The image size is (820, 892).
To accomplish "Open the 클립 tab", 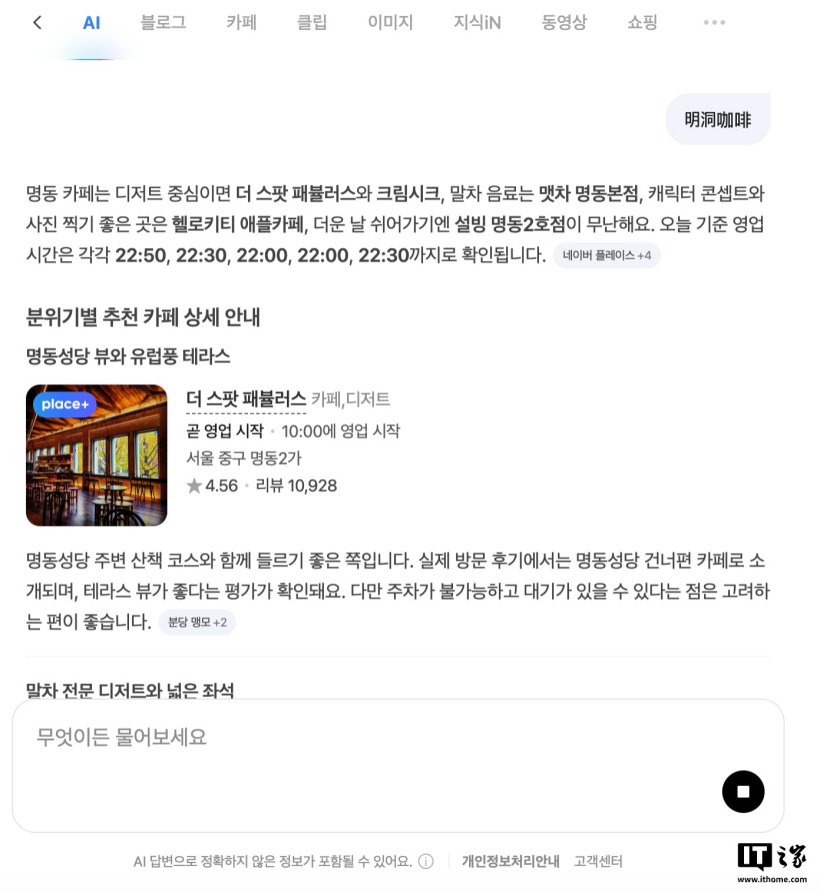I will [x=312, y=23].
